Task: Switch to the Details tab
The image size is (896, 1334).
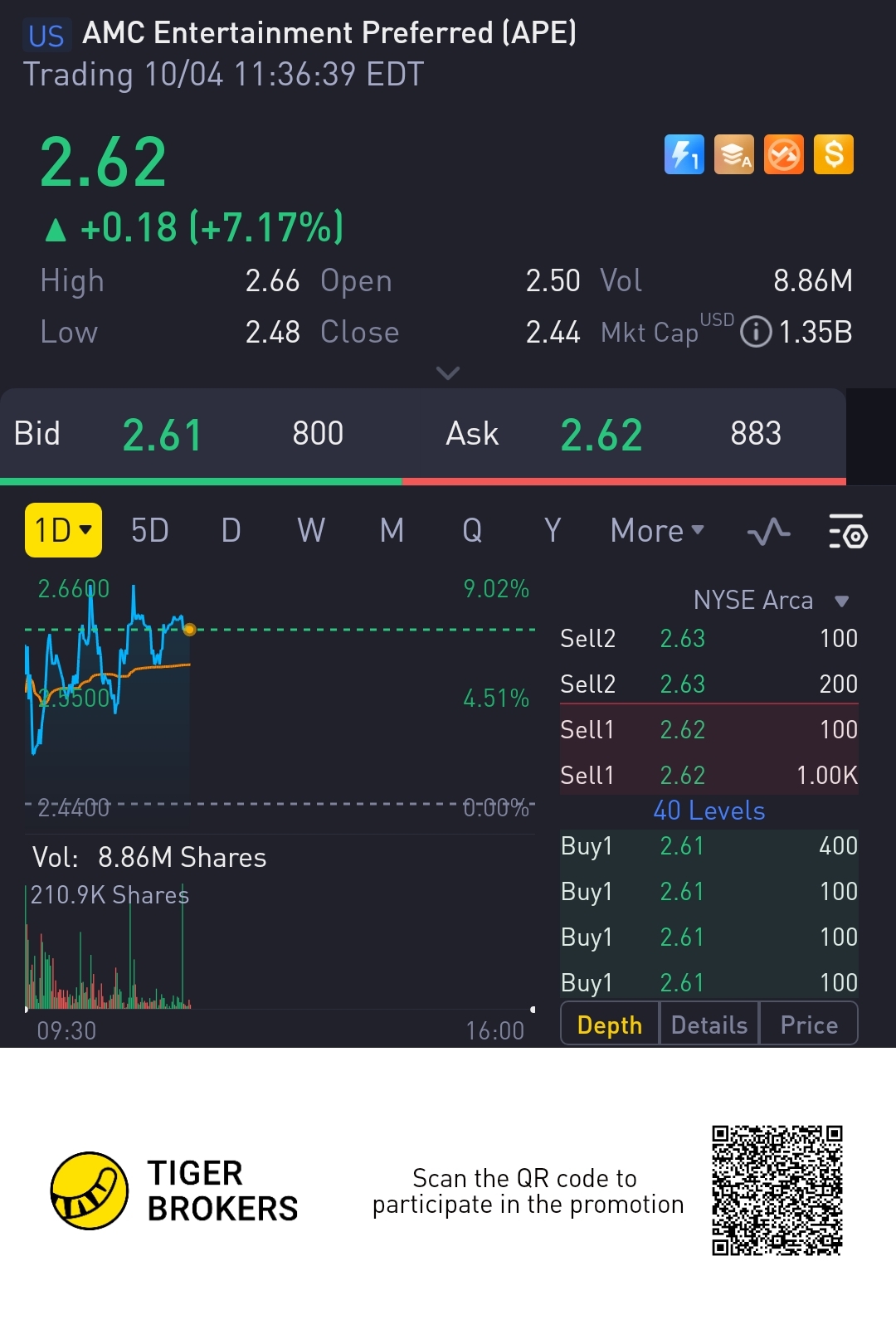Action: pyautogui.click(x=709, y=1025)
